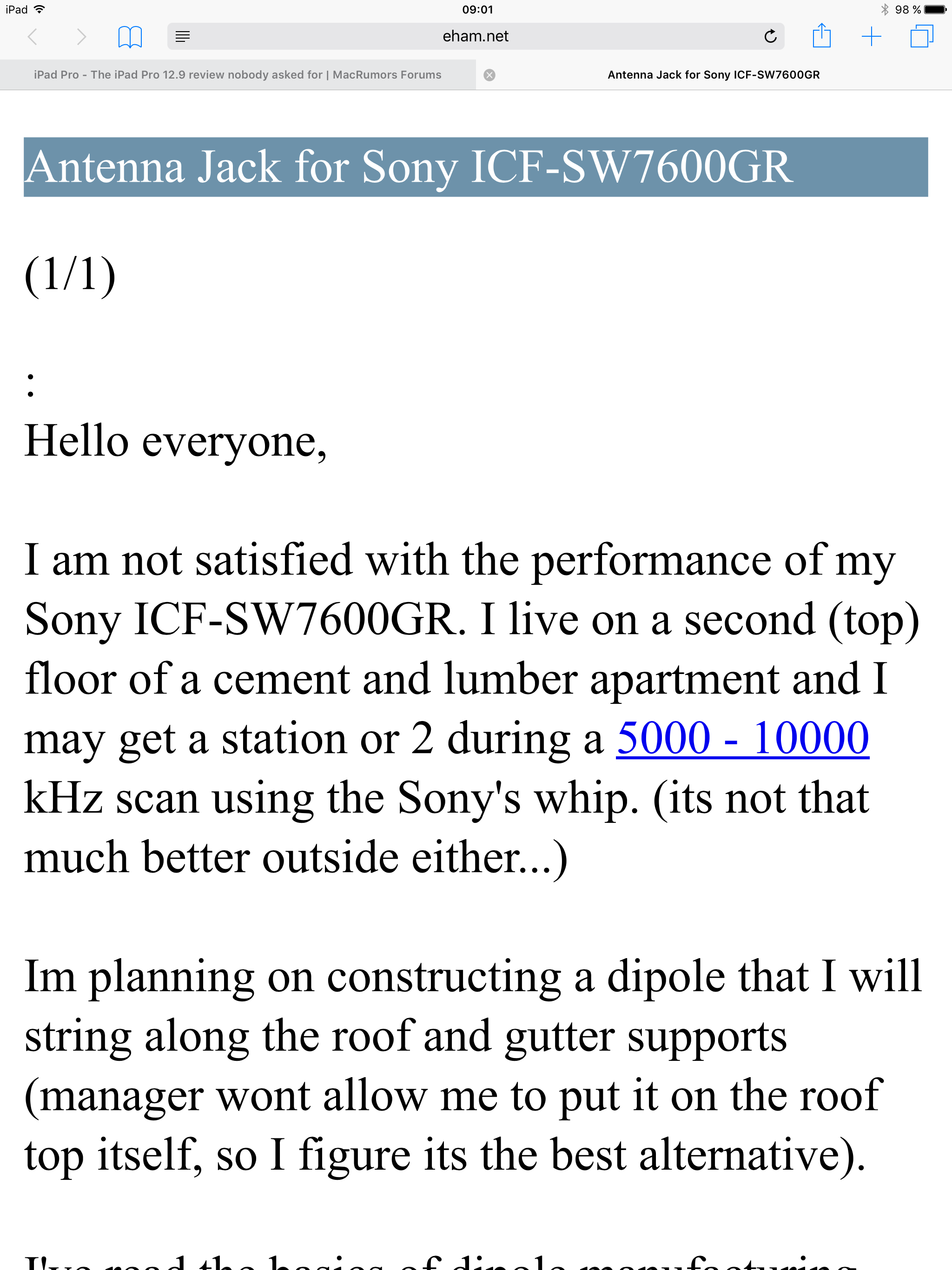Open the share sheet
The image size is (952, 1270).
[x=822, y=36]
